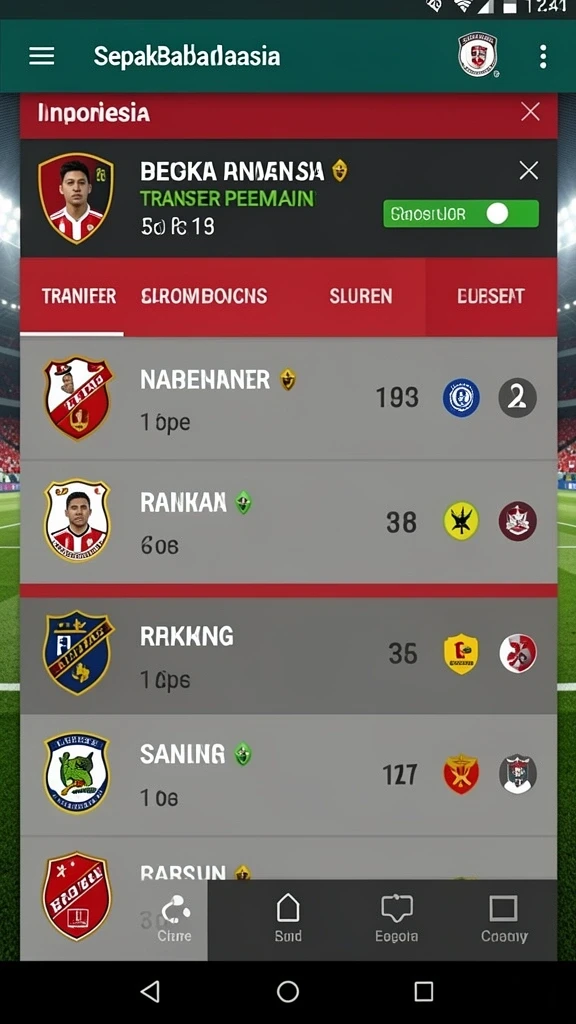576x1024 pixels.
Task: Dismiss the Begka Rniansia player card
Action: coord(528,171)
